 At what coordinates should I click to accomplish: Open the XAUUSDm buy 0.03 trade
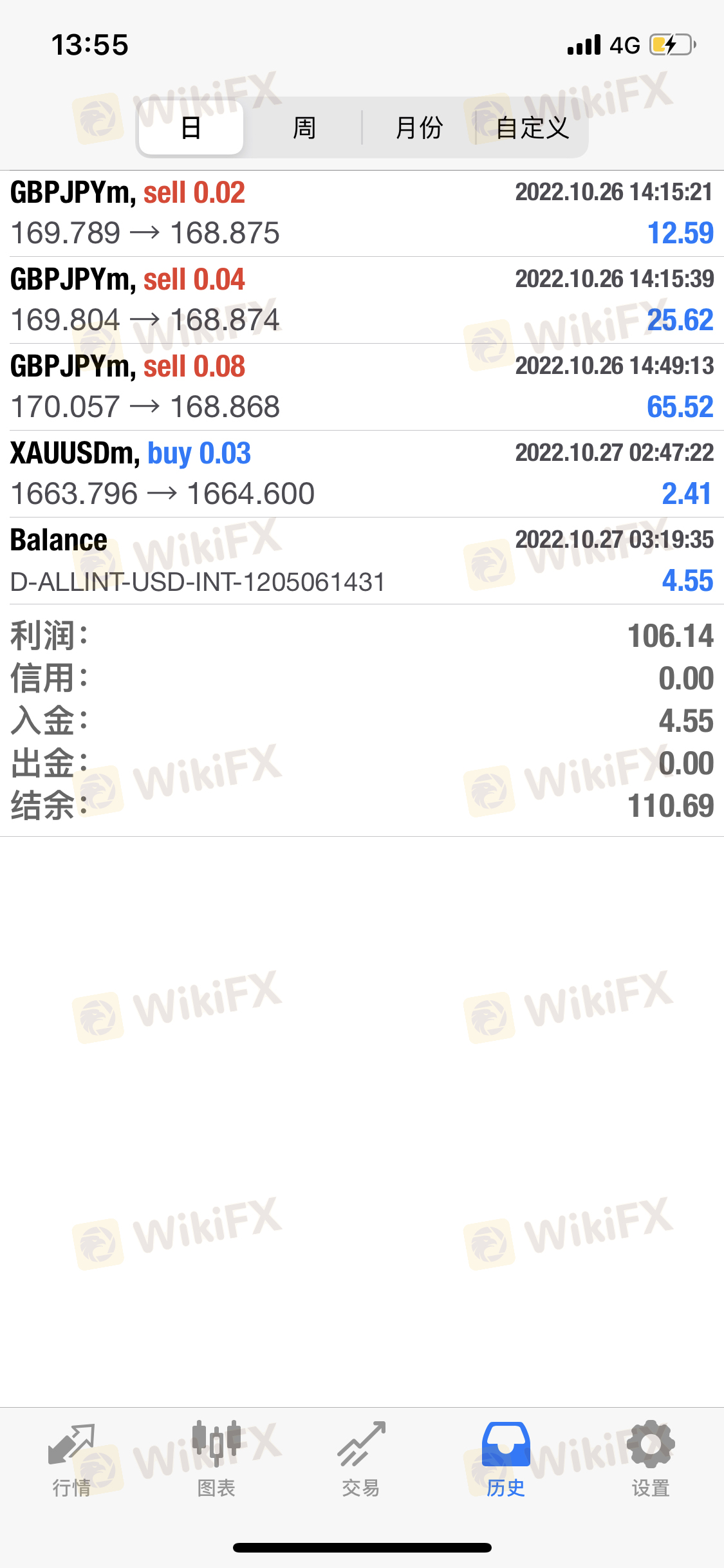[362, 474]
